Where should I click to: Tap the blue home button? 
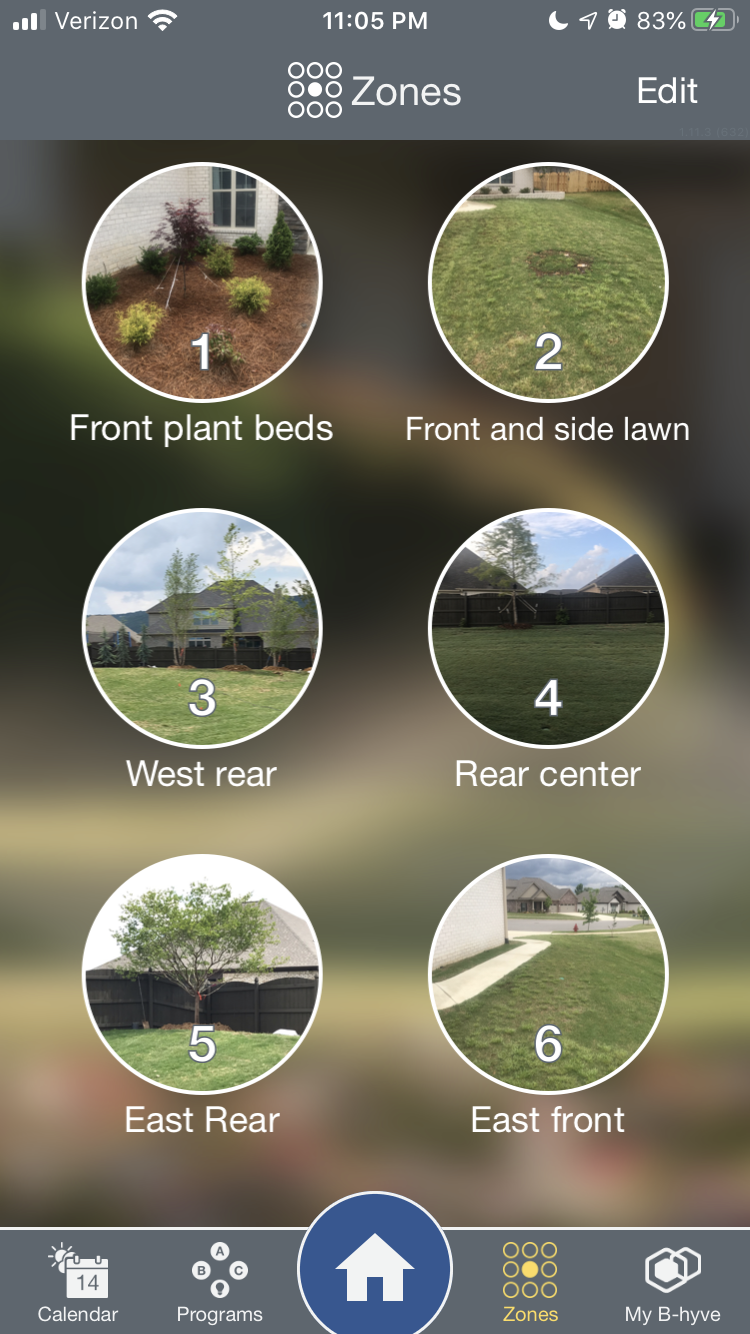[375, 1268]
